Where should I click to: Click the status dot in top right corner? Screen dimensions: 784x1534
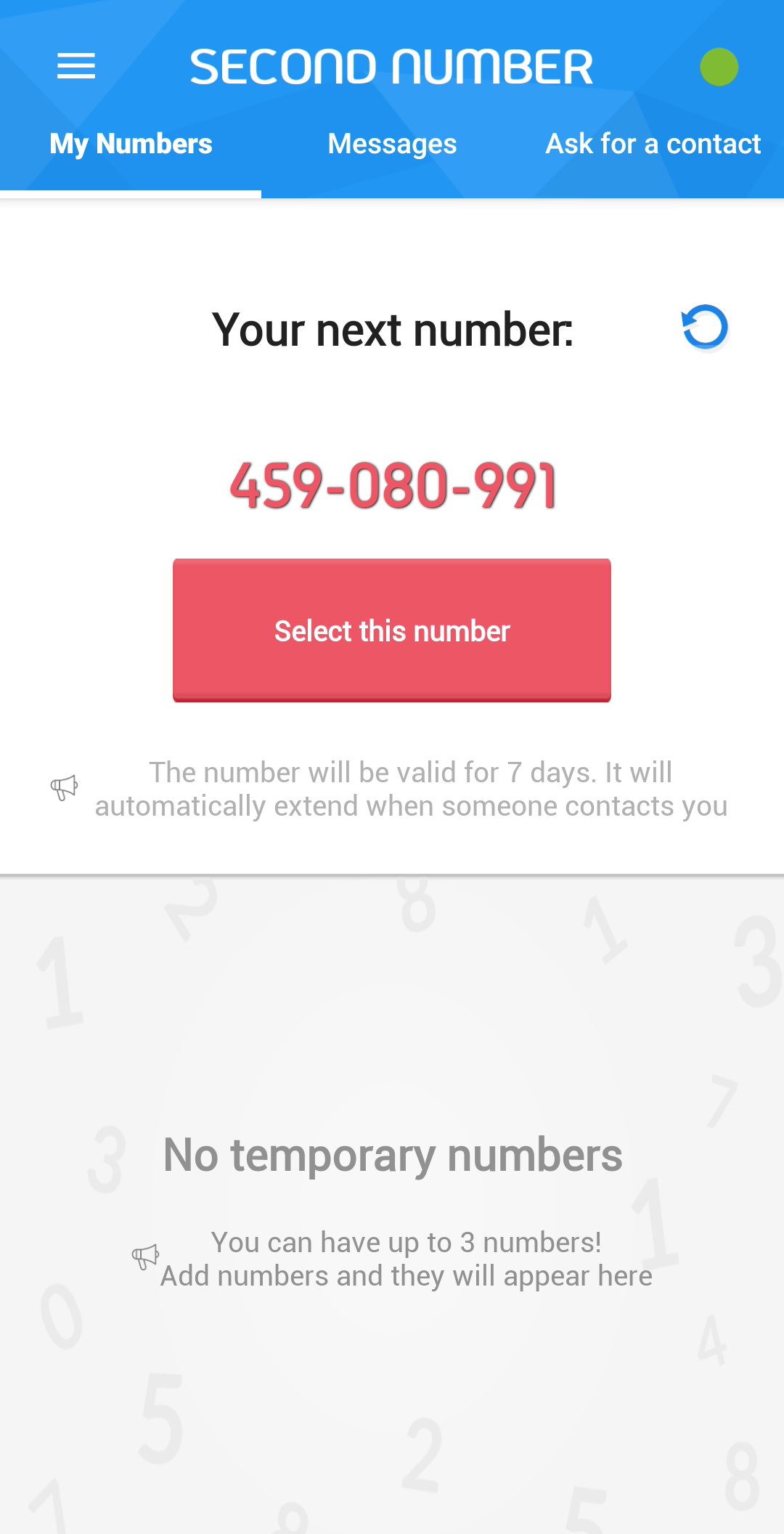pyautogui.click(x=719, y=66)
